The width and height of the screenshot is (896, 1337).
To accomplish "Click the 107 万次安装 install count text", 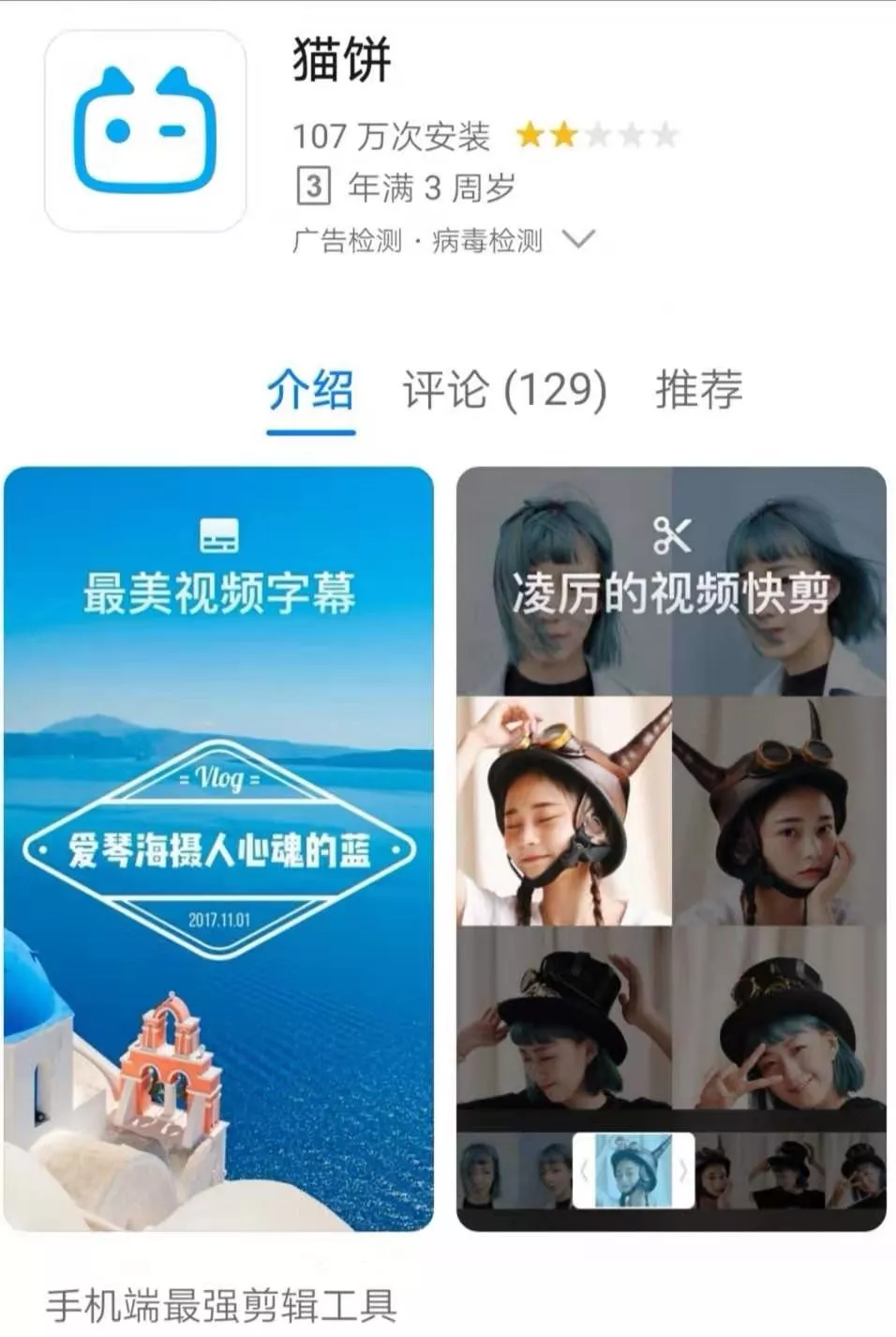I will 395,136.
